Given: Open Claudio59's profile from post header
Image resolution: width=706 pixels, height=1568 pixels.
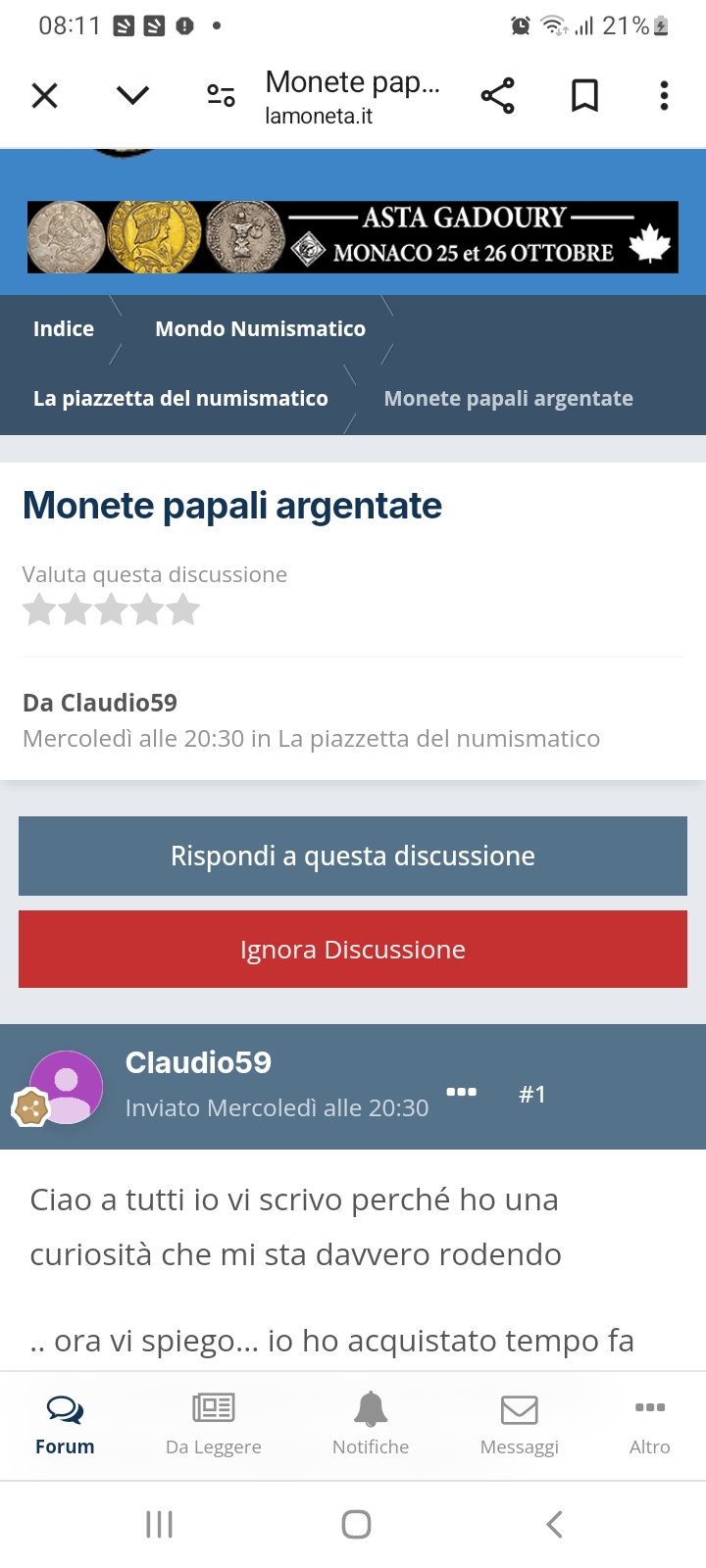Looking at the screenshot, I should point(198,1062).
